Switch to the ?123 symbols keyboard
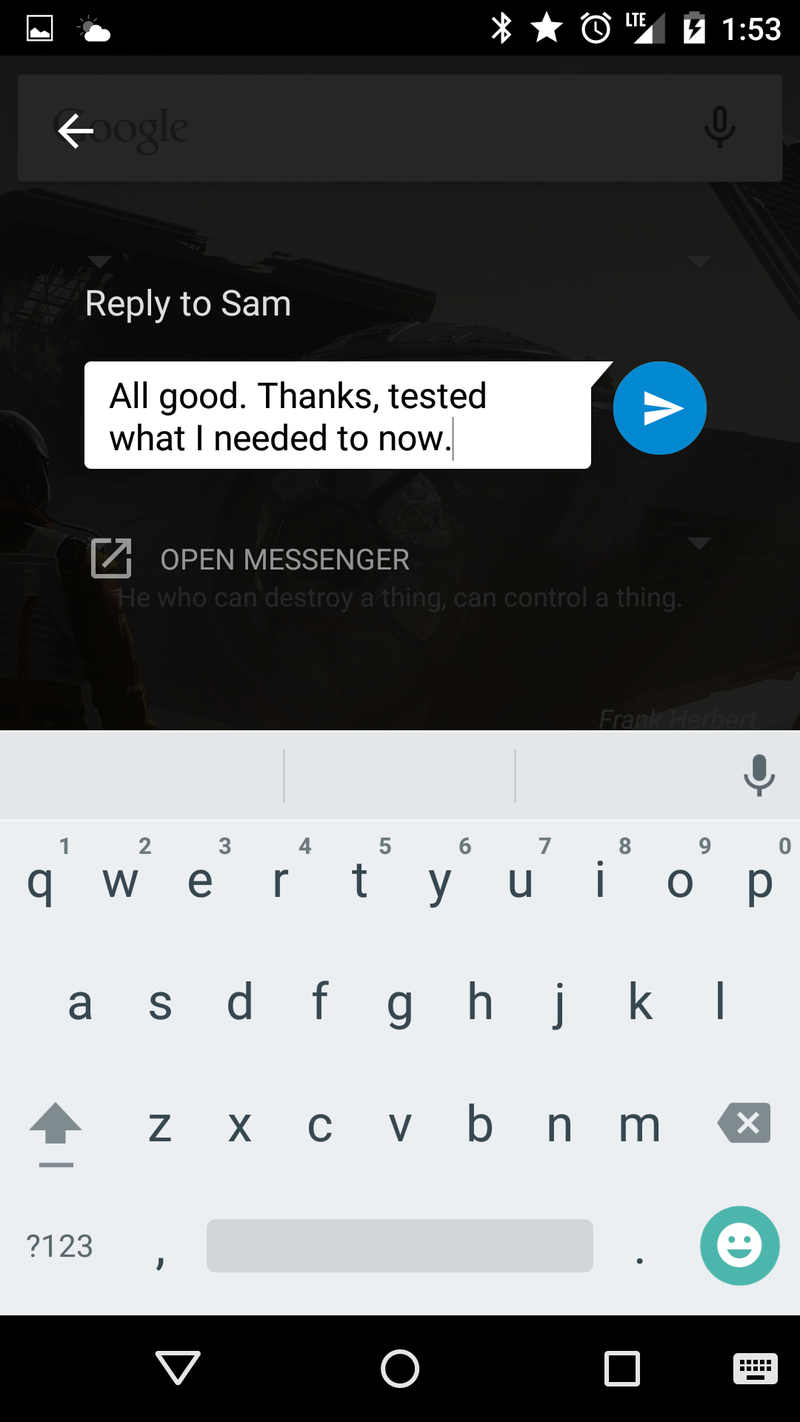The image size is (800, 1422). [x=60, y=1246]
